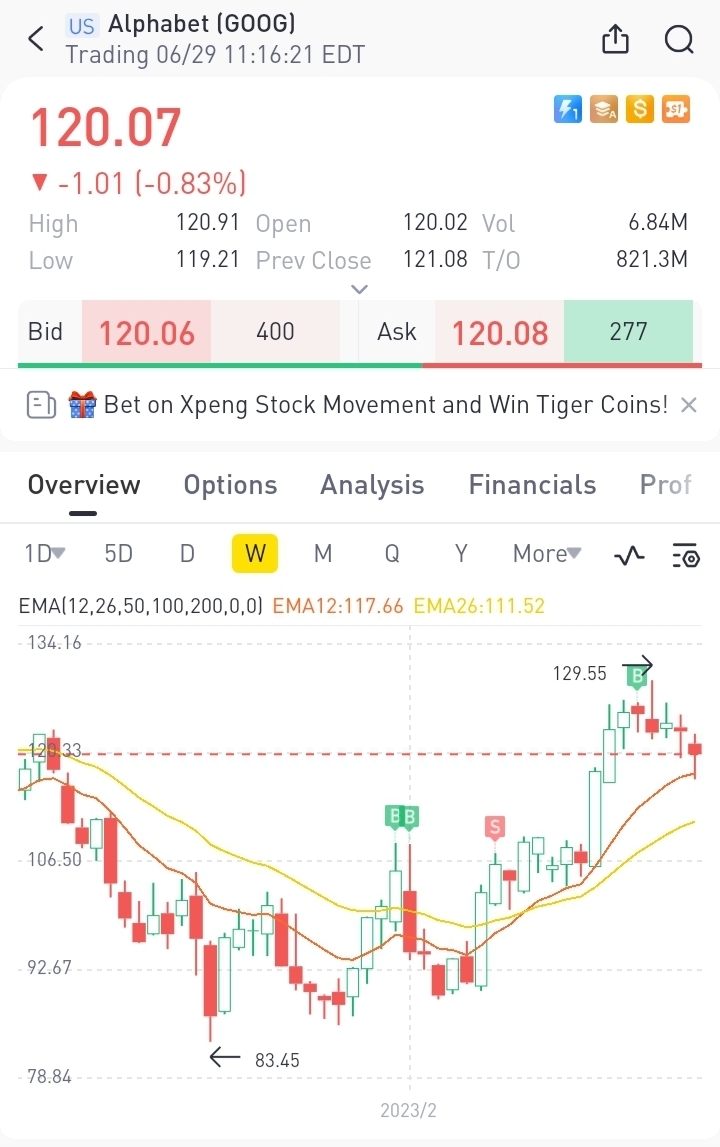Open the Financials tab
The height and width of the screenshot is (1147, 720).
[532, 485]
